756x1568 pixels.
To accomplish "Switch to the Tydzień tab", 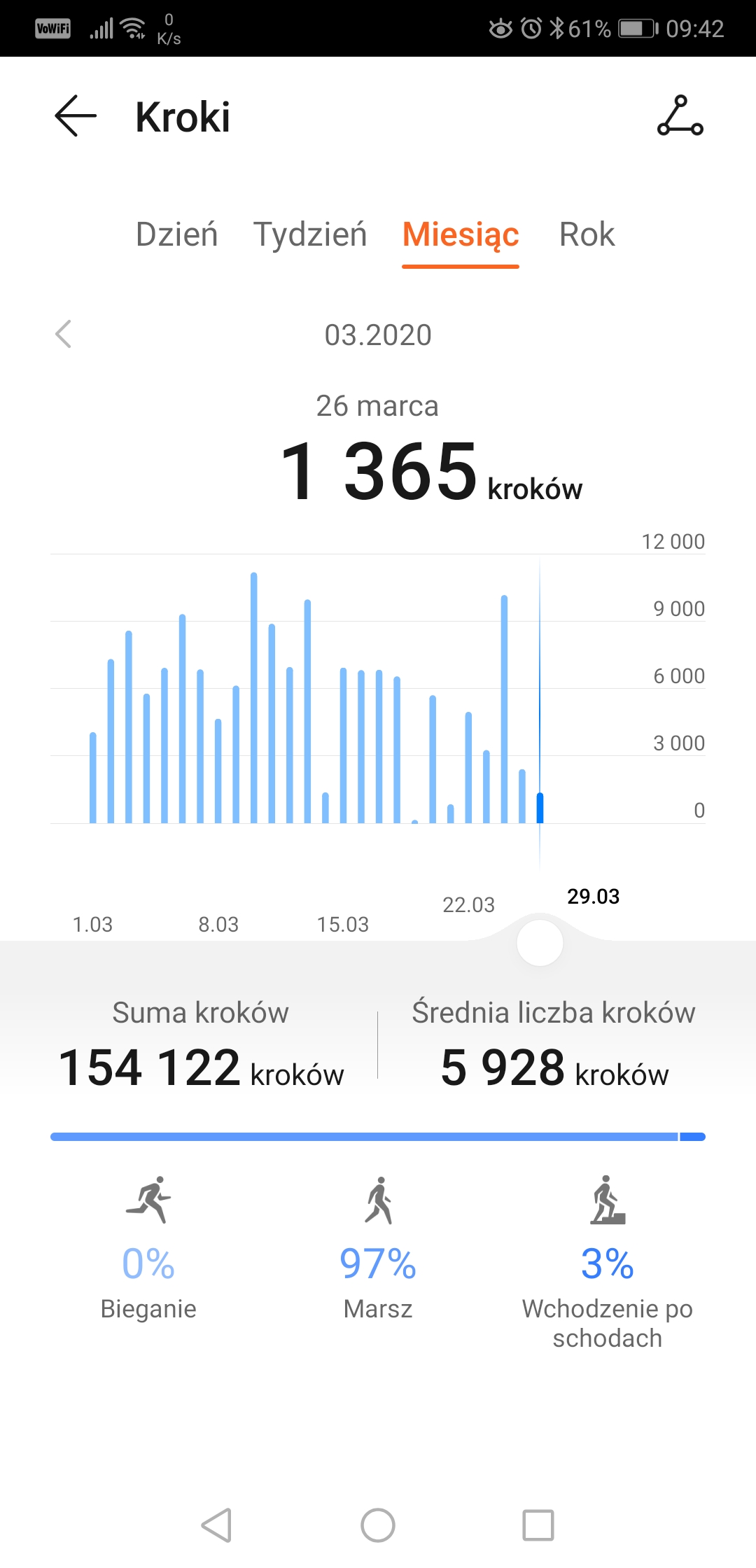I will (309, 234).
